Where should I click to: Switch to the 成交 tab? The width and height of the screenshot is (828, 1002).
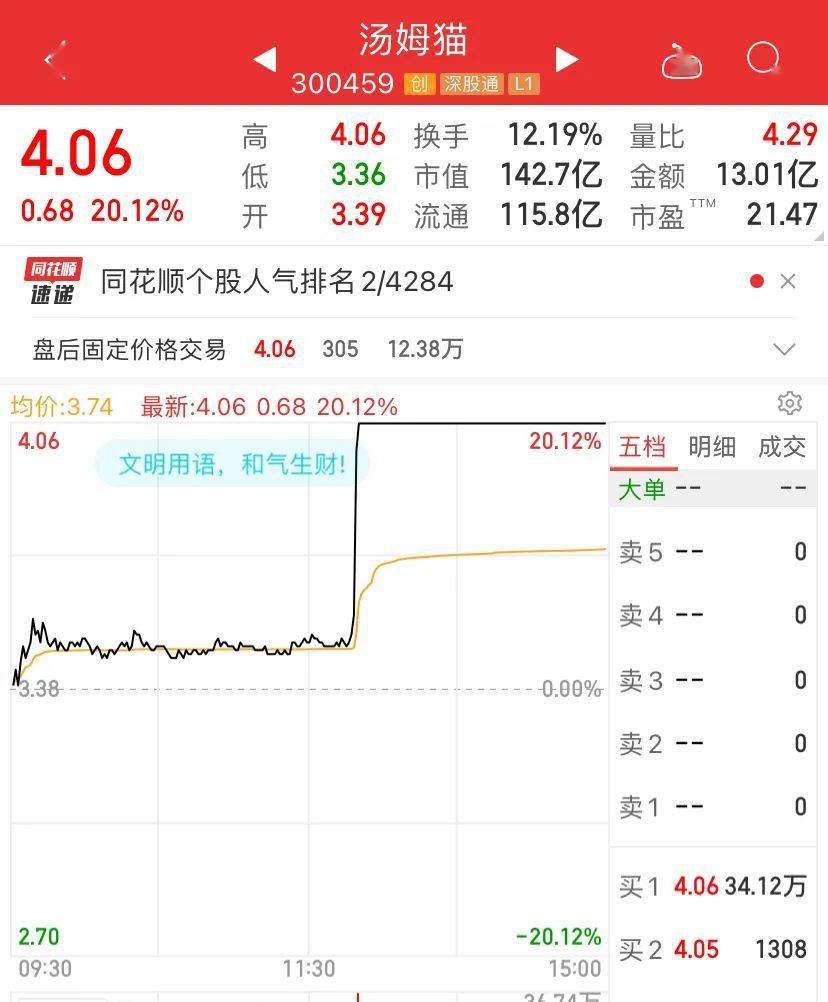tap(782, 447)
